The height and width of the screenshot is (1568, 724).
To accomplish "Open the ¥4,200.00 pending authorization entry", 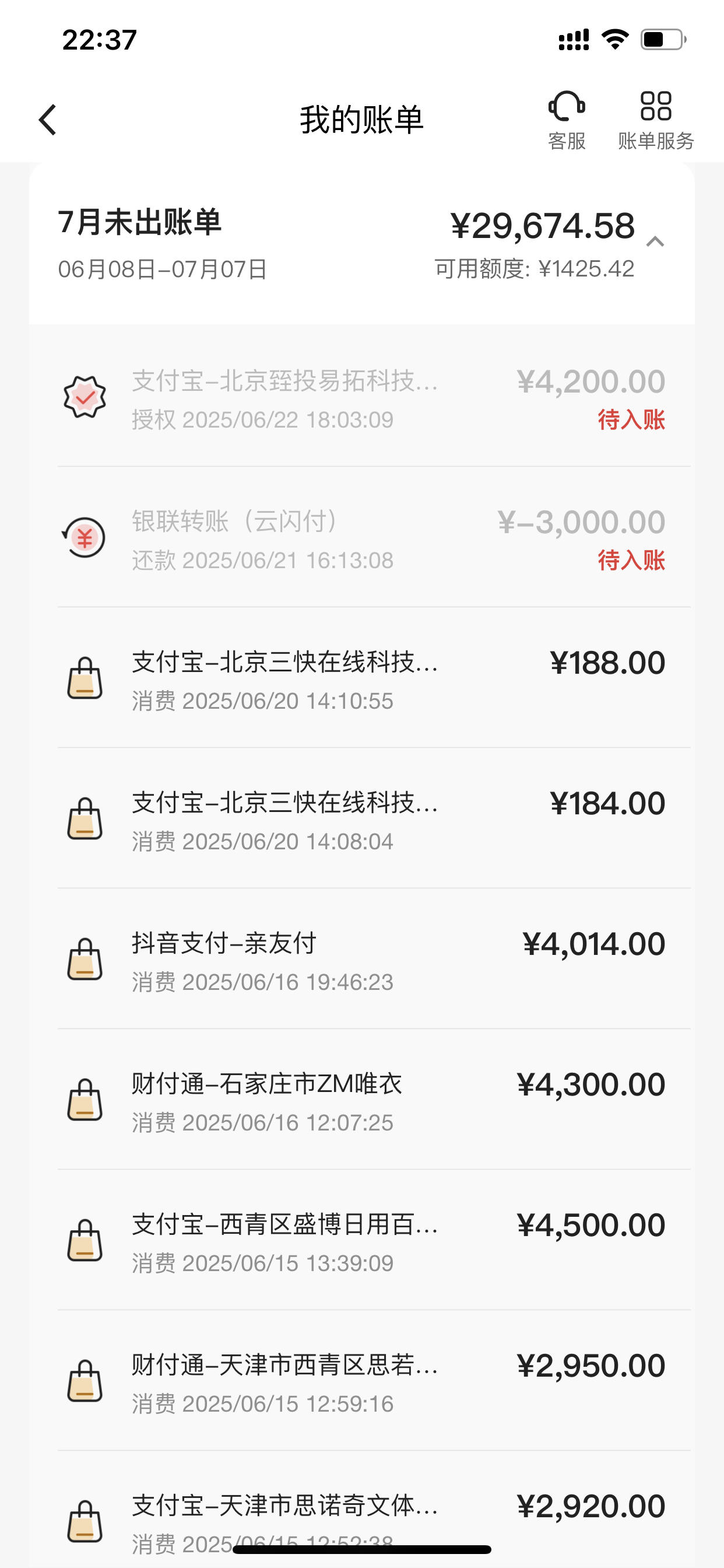I will tap(362, 397).
